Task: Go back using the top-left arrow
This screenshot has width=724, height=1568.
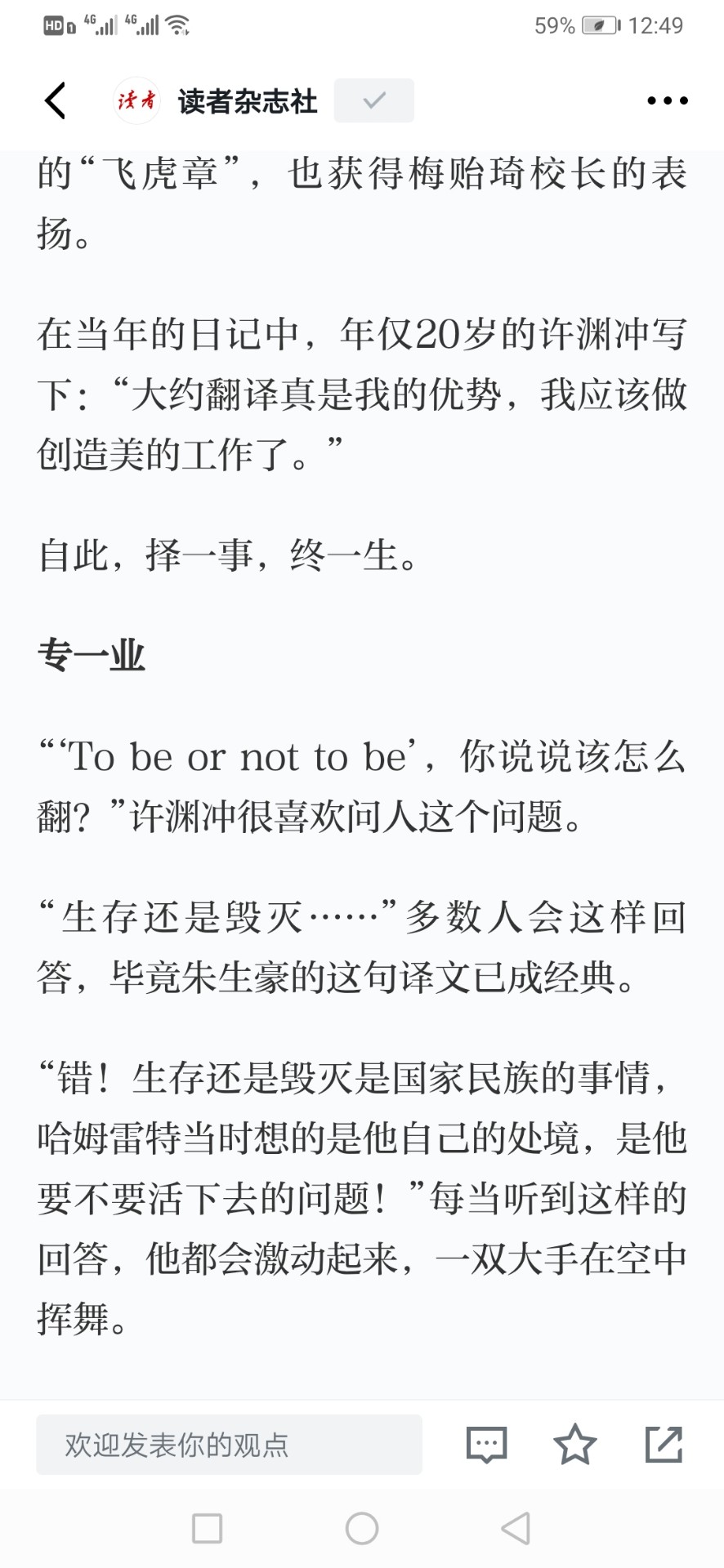Action: coord(55,100)
